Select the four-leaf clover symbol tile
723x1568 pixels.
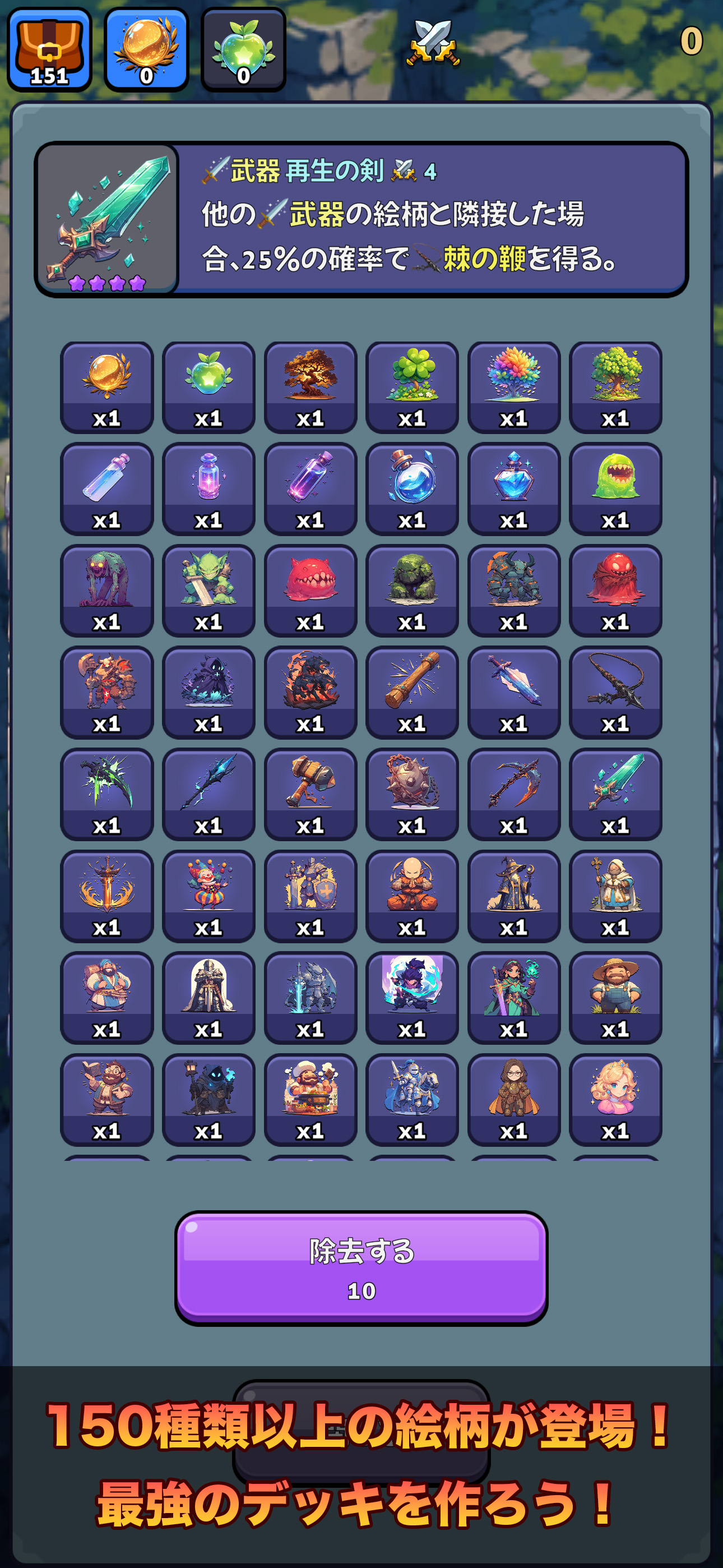412,387
